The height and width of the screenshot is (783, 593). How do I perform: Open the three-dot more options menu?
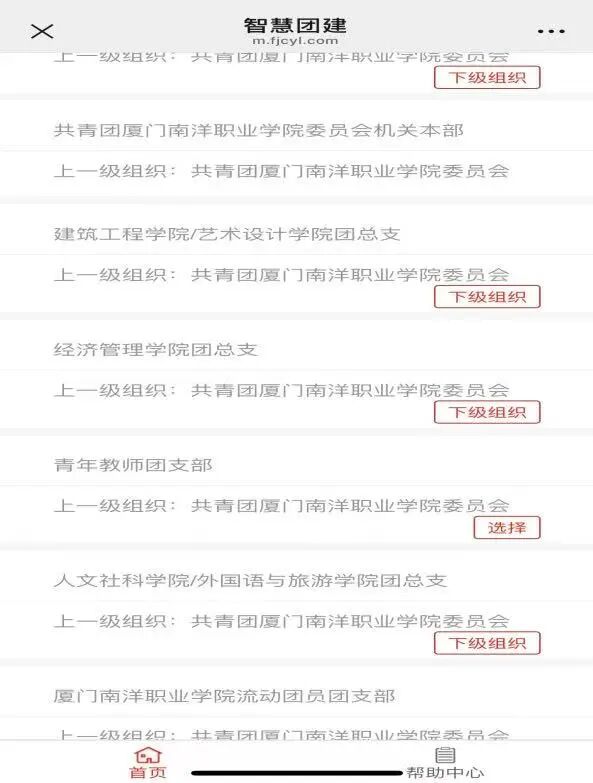[551, 31]
